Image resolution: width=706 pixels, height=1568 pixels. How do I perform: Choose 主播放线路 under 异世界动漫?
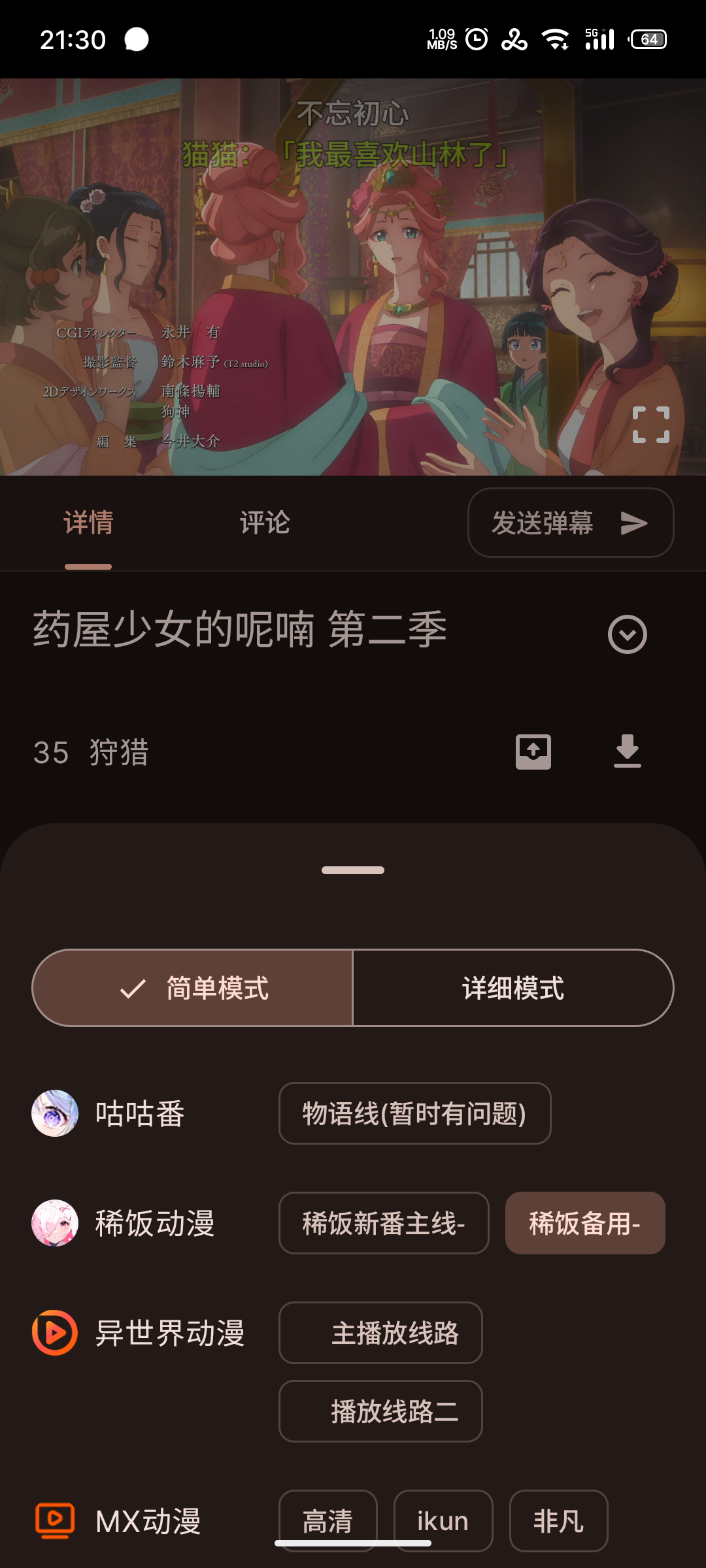point(380,1333)
